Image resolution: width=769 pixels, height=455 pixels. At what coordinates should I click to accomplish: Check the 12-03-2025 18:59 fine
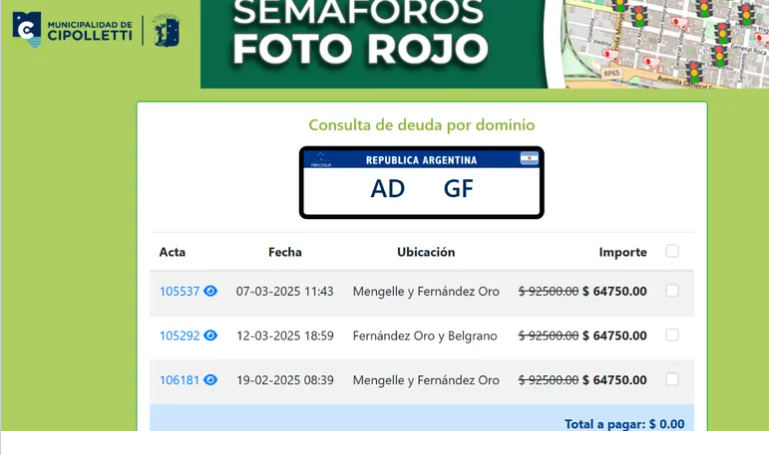click(x=672, y=335)
